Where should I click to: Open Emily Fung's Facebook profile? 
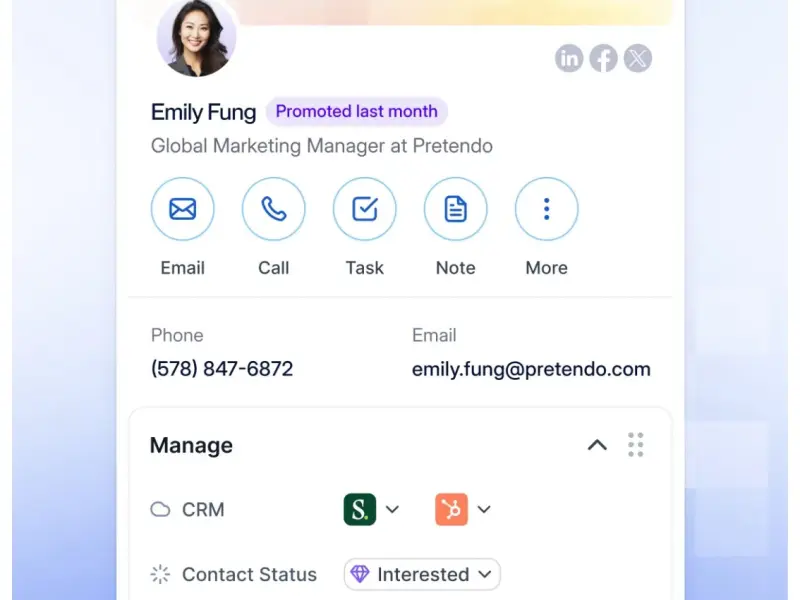click(603, 58)
